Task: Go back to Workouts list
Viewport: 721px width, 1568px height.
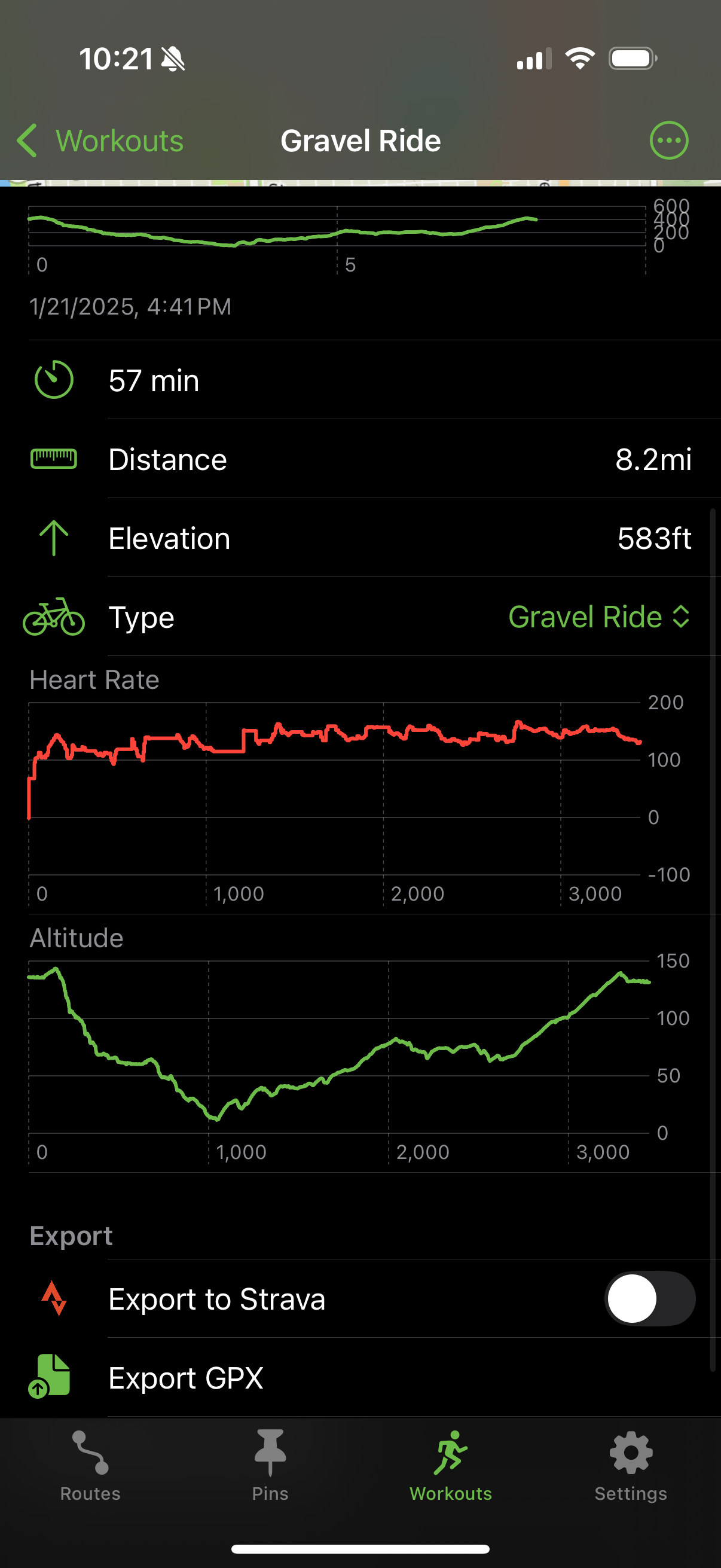Action: pyautogui.click(x=100, y=141)
